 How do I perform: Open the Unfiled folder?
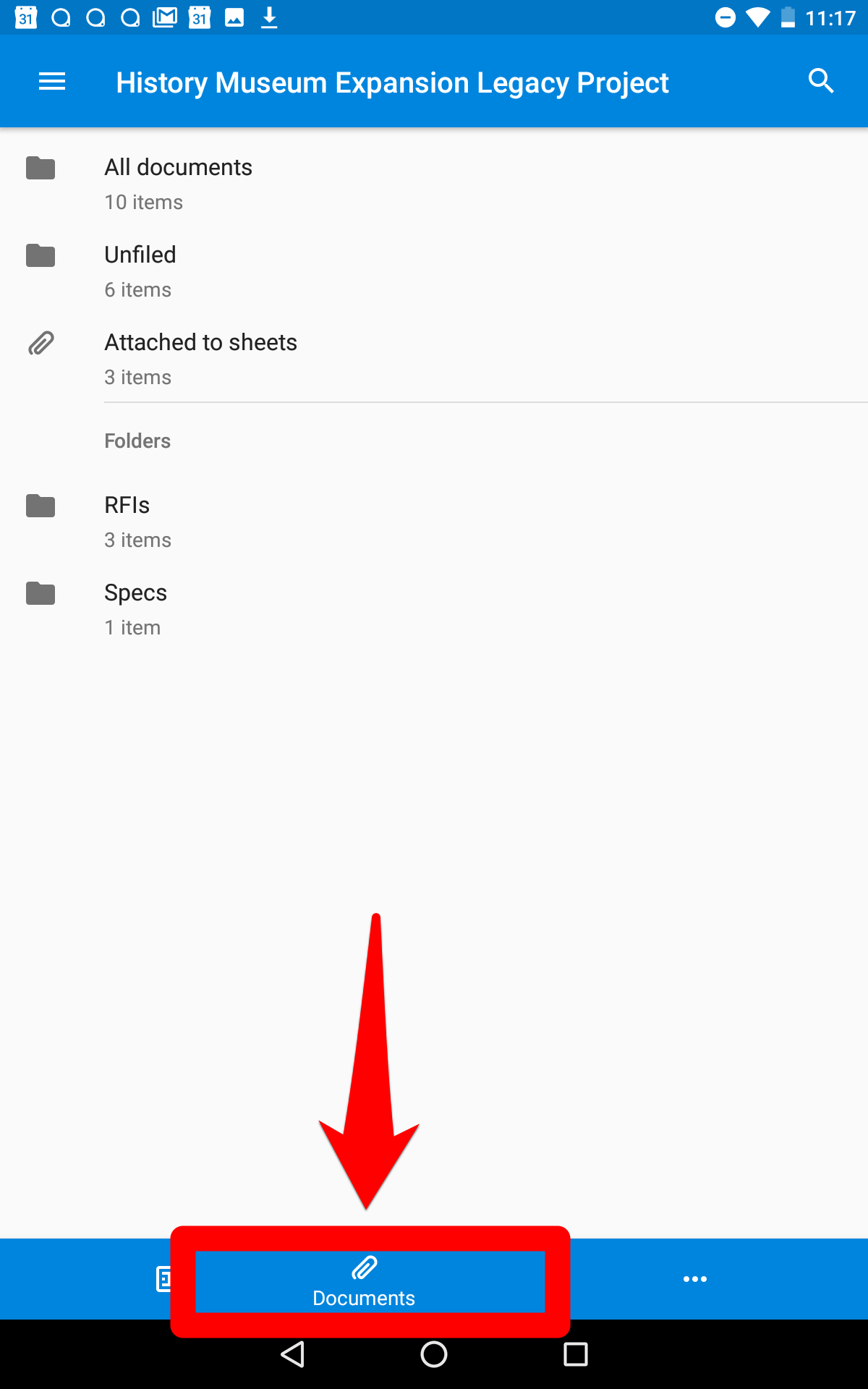tap(434, 271)
